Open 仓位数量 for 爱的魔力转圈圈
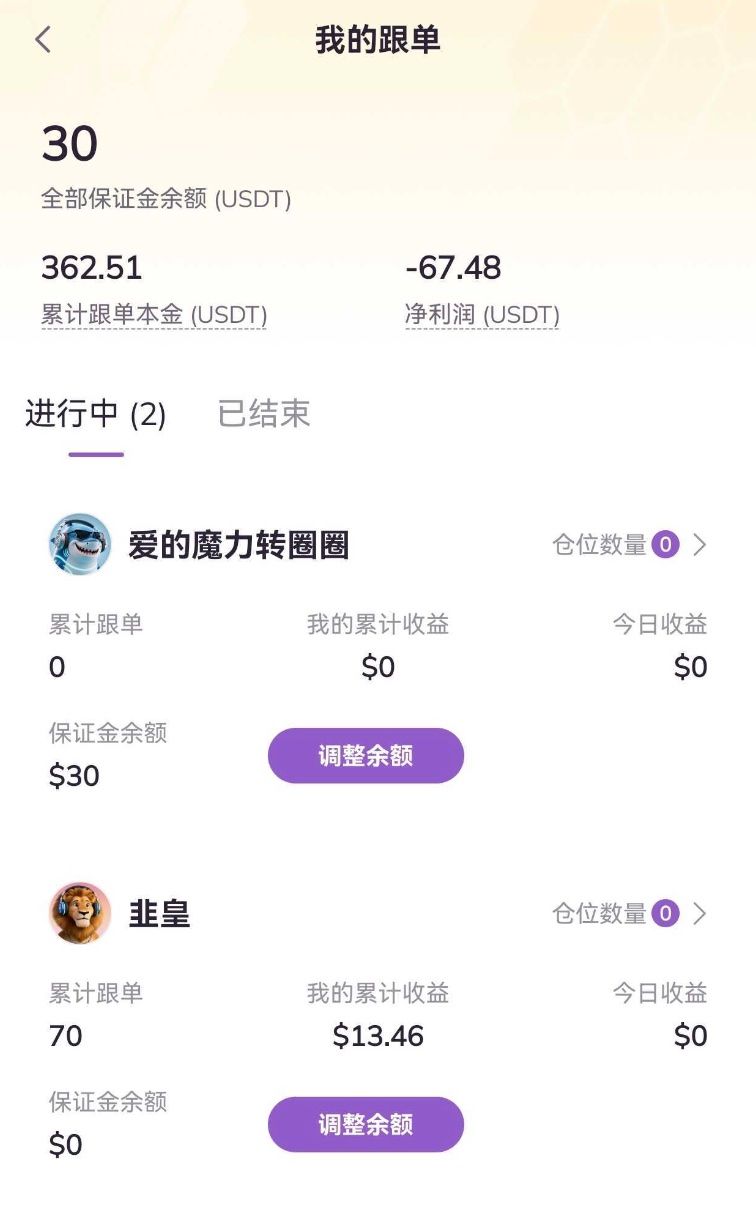This screenshot has height=1230, width=756. 630,545
